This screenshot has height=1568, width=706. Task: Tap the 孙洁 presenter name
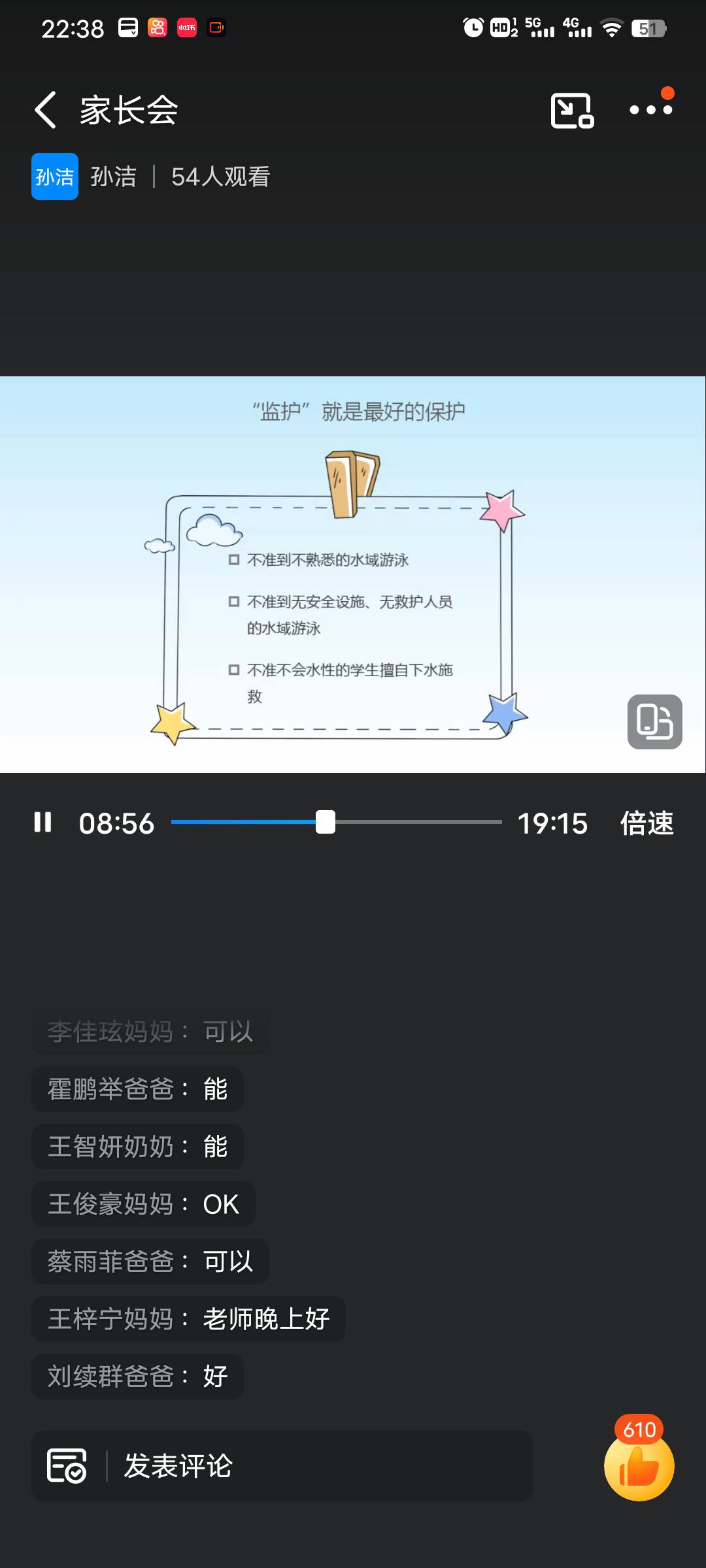tap(112, 176)
